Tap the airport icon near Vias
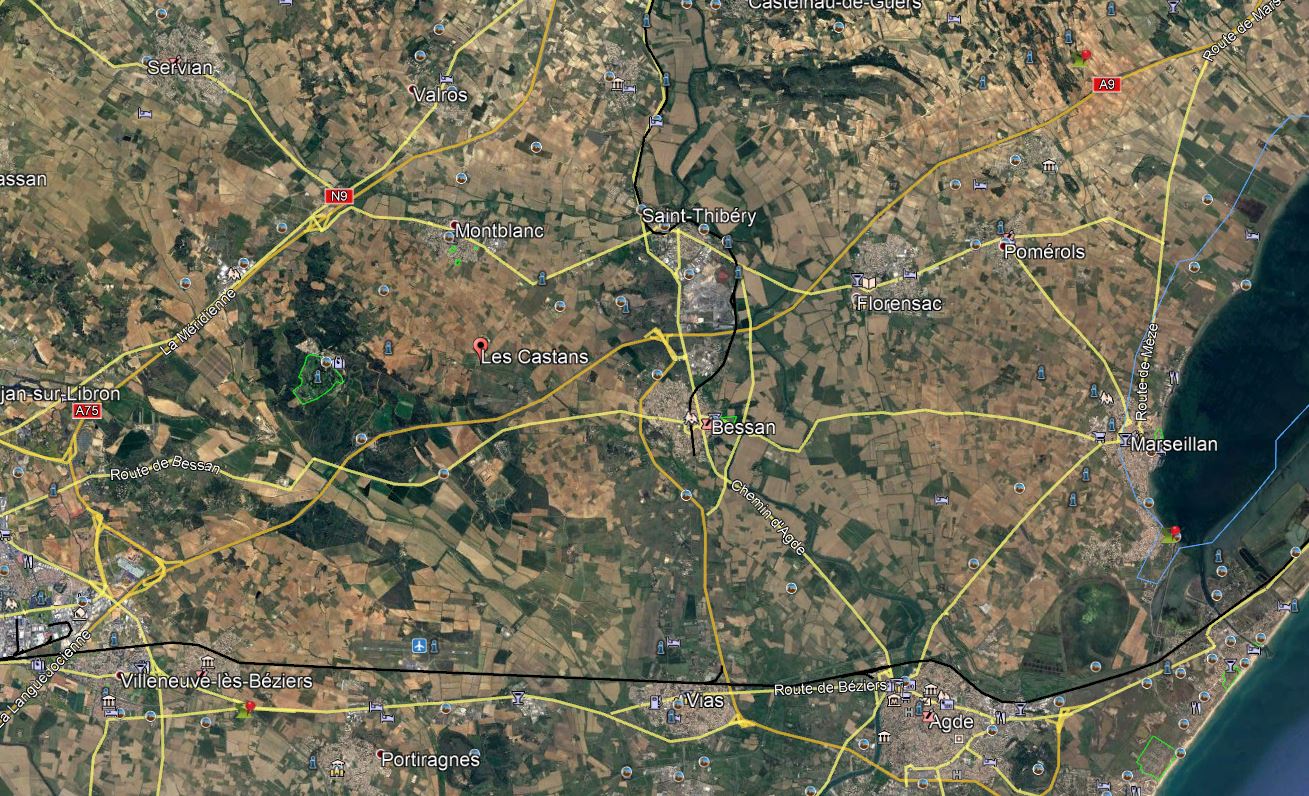1309x796 pixels. tap(418, 645)
